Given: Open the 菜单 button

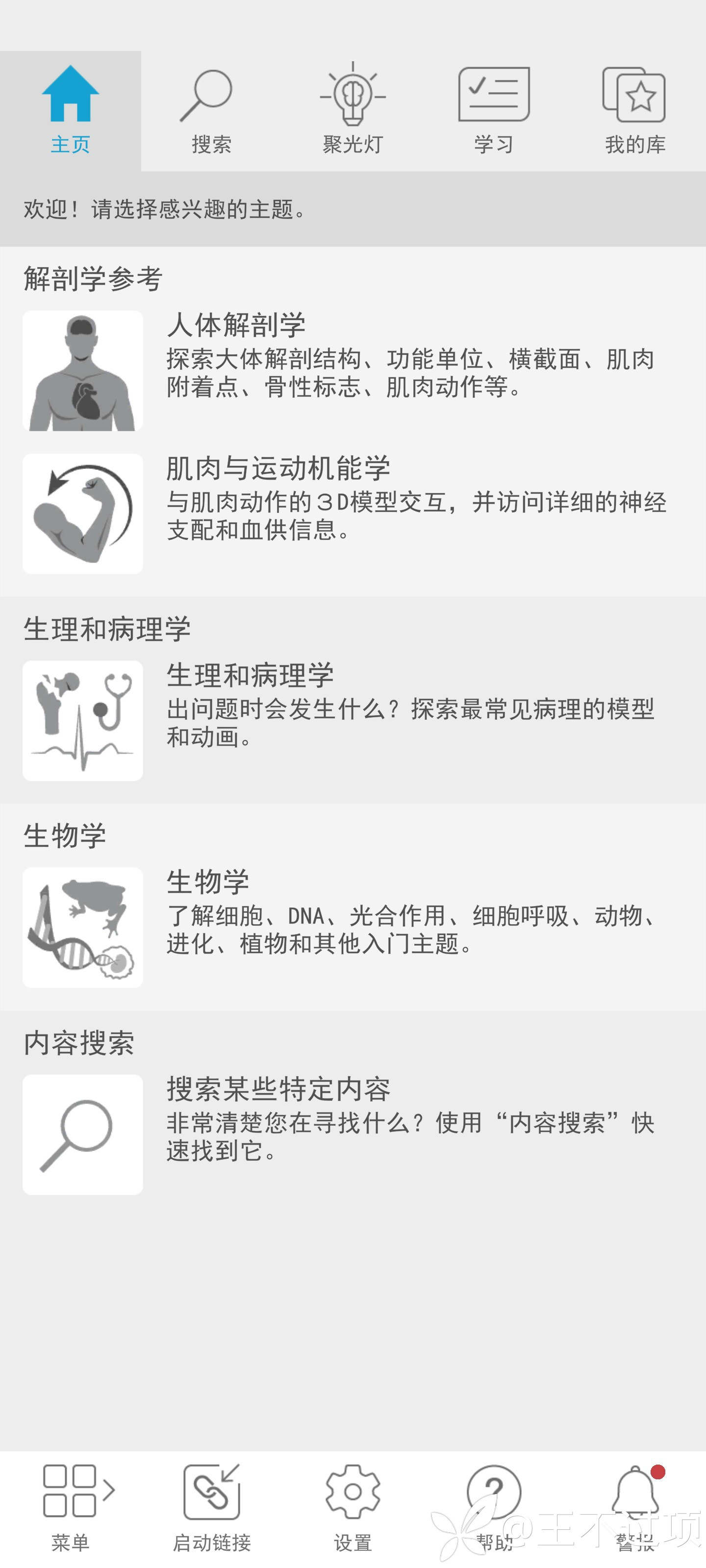Looking at the screenshot, I should [x=71, y=1507].
